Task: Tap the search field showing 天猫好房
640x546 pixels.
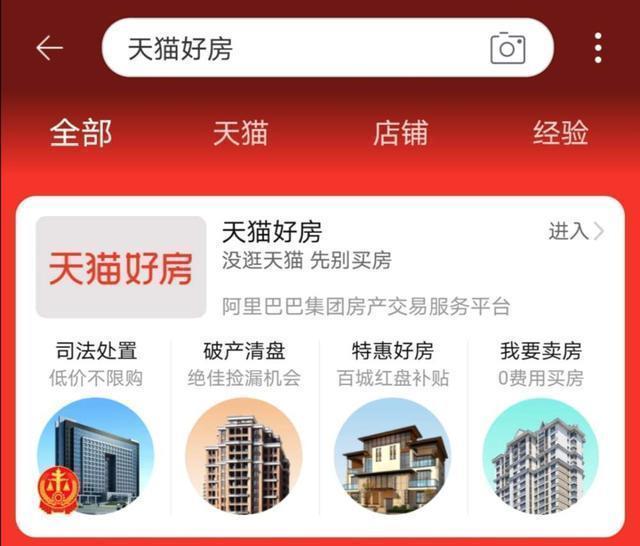Action: point(300,48)
